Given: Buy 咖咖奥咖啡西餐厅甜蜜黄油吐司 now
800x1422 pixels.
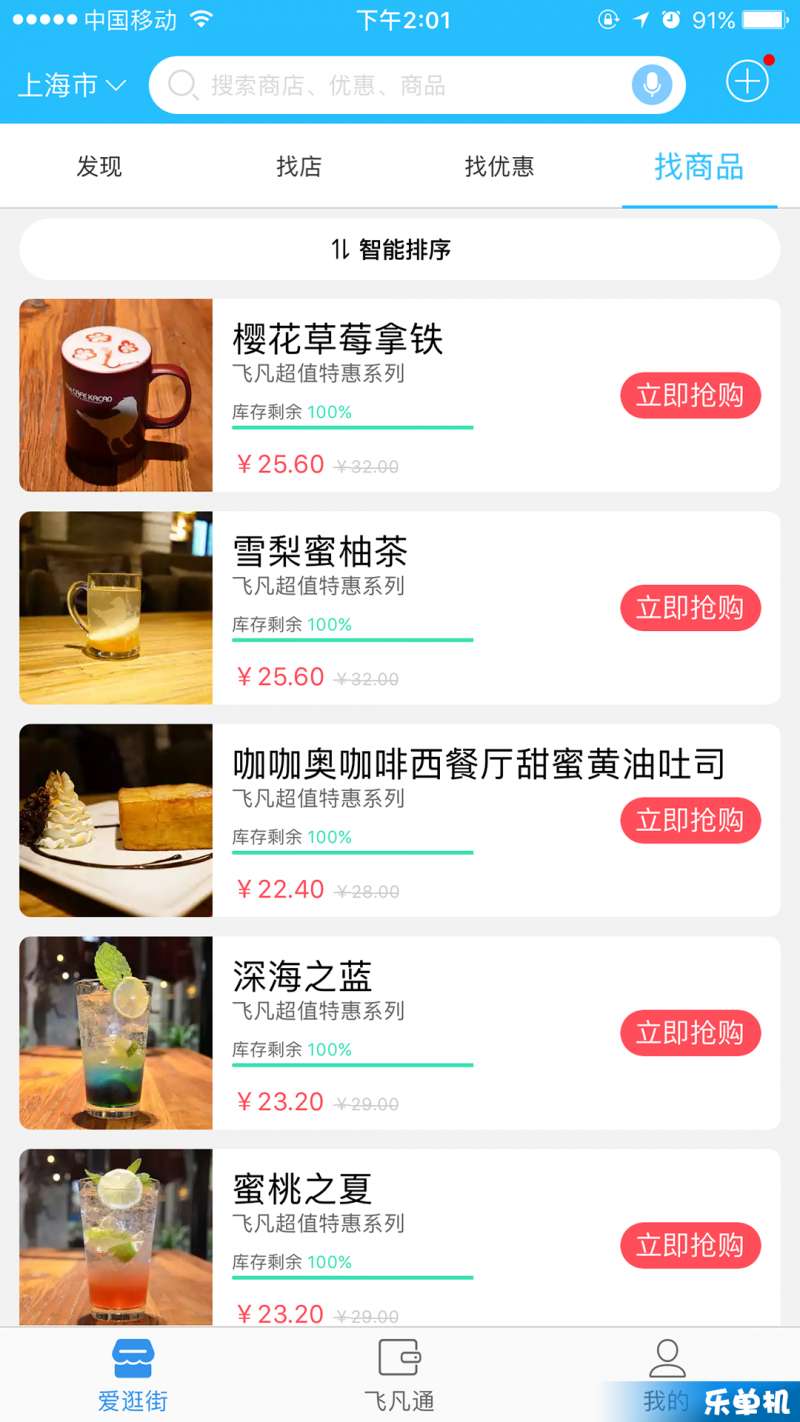Looking at the screenshot, I should (690, 820).
